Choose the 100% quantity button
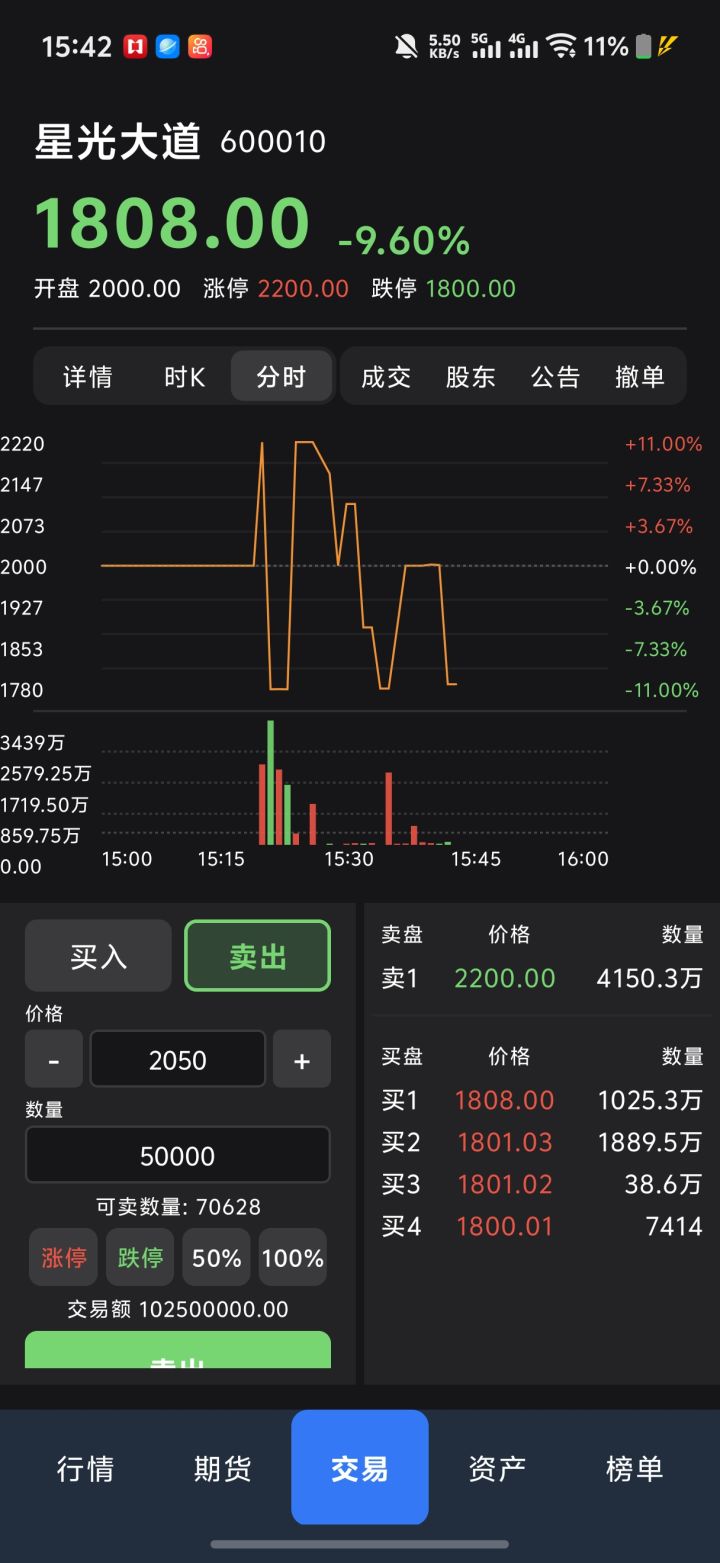The width and height of the screenshot is (720, 1563). (x=293, y=1257)
